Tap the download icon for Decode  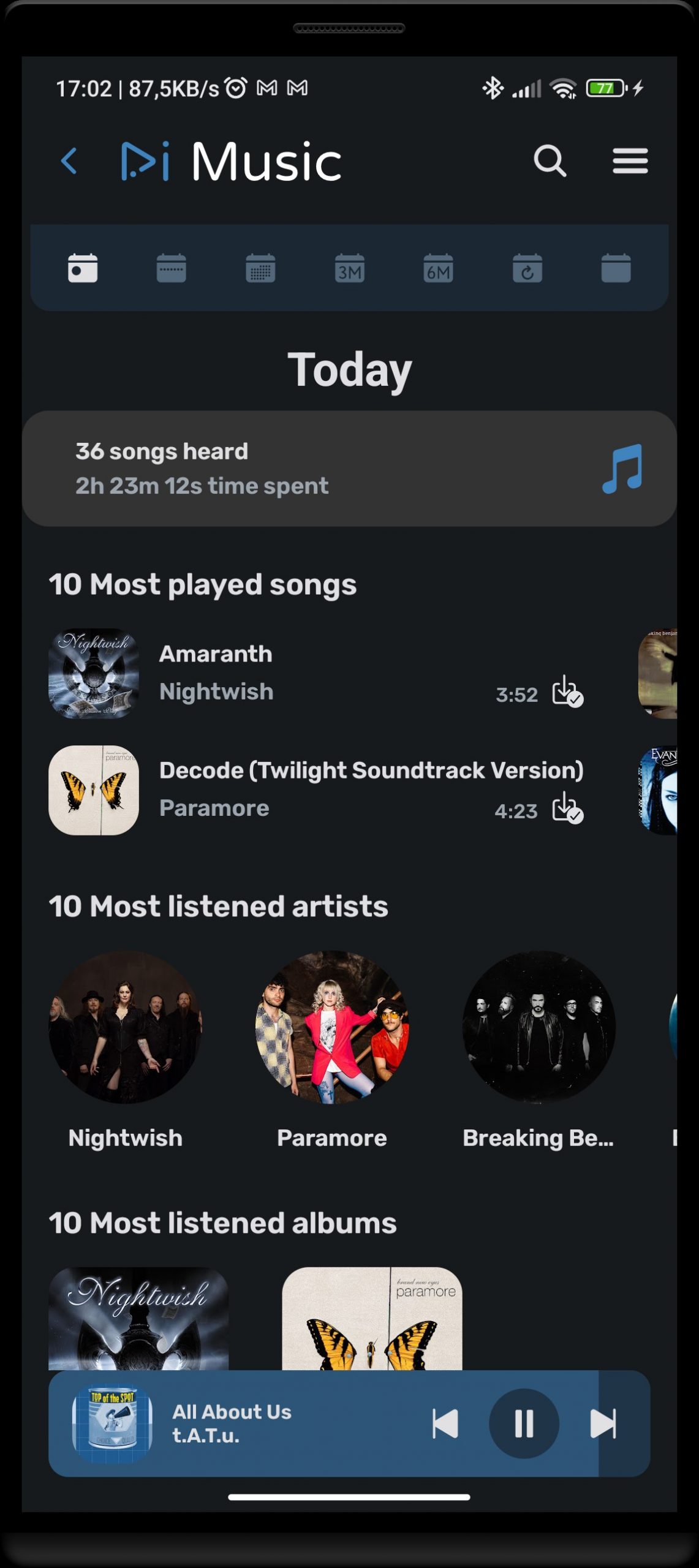coord(567,809)
